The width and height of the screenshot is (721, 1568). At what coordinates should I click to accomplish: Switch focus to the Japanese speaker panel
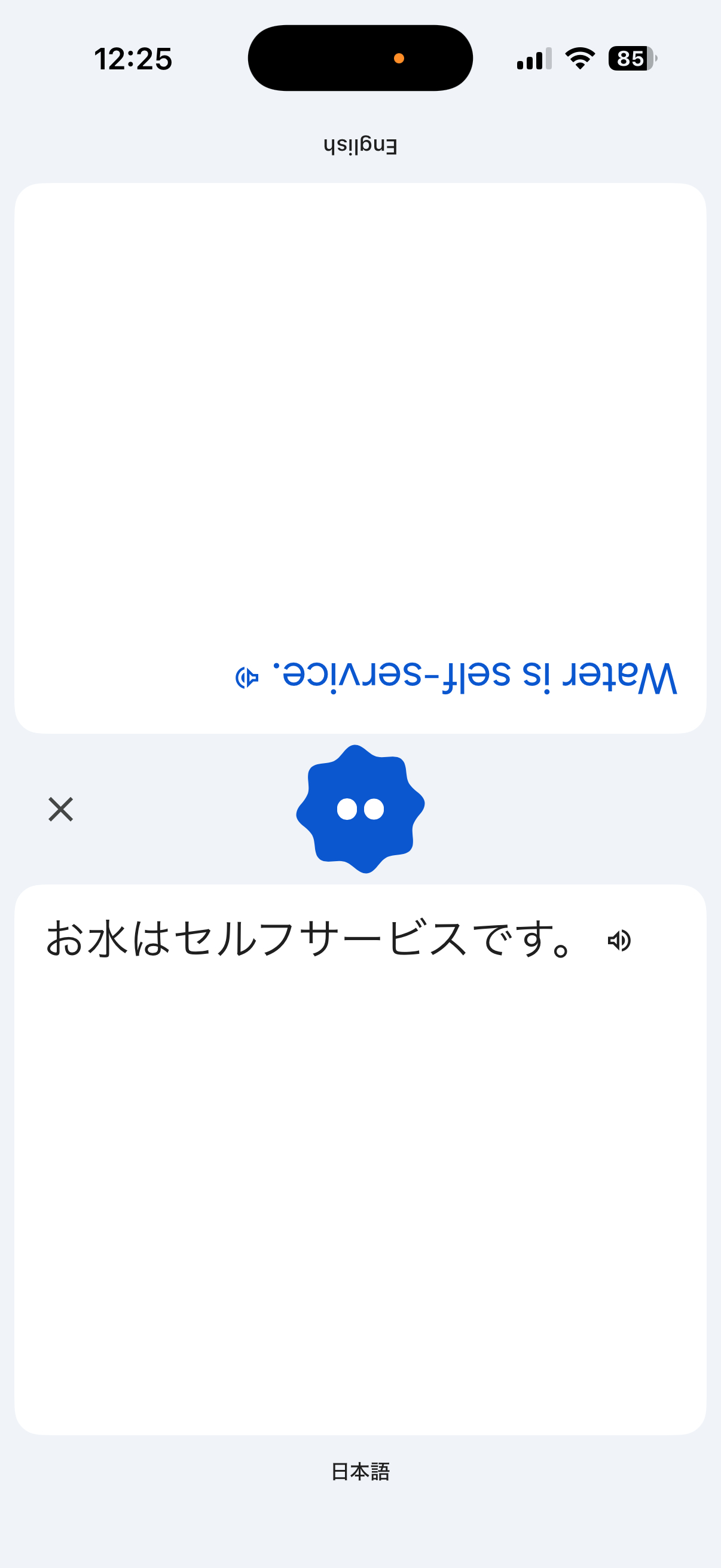360,1157
